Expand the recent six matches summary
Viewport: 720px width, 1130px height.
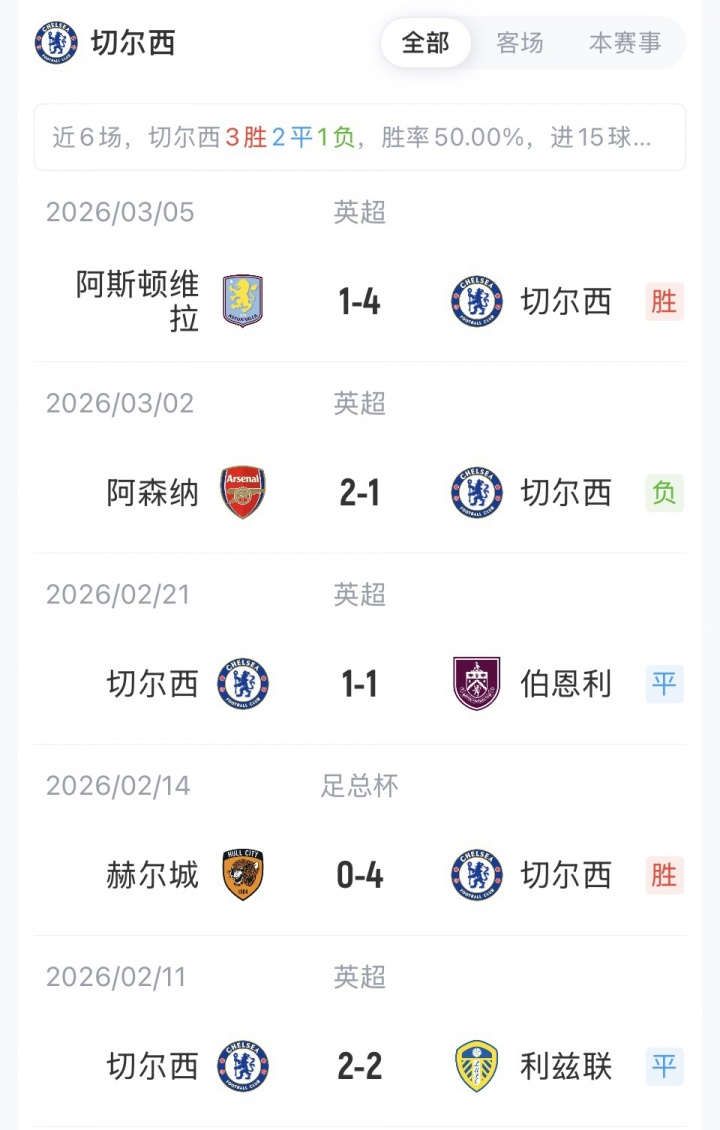pyautogui.click(x=359, y=138)
